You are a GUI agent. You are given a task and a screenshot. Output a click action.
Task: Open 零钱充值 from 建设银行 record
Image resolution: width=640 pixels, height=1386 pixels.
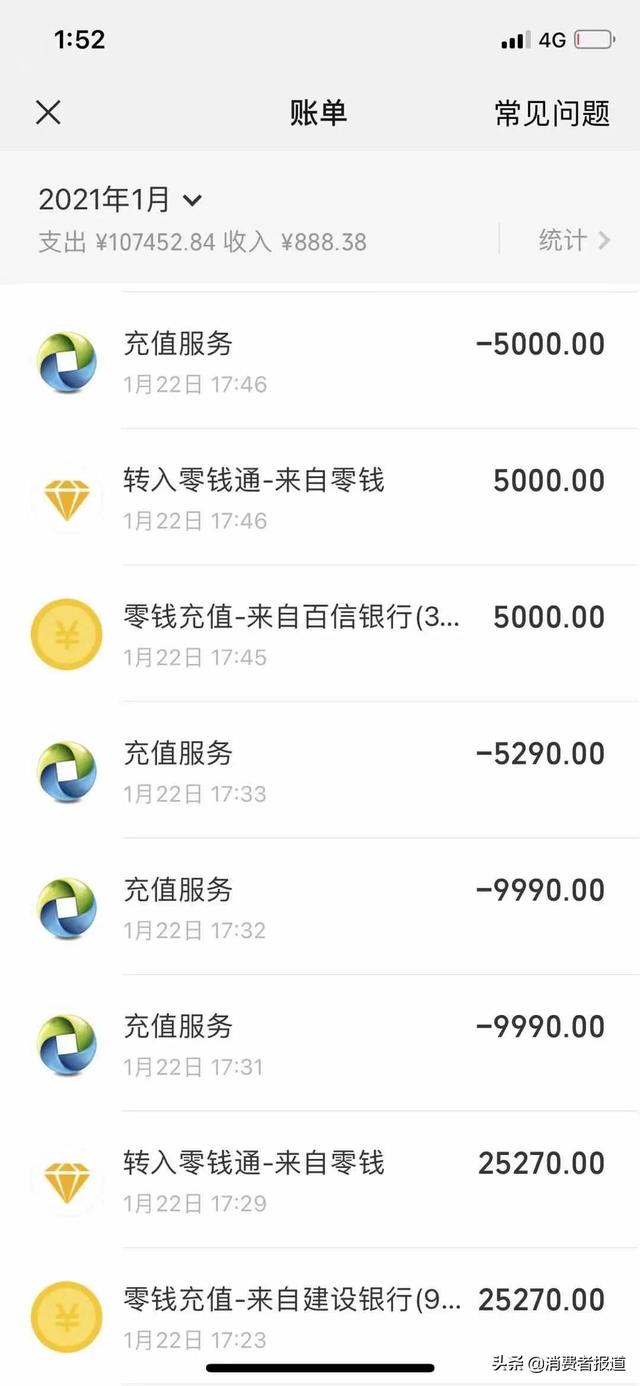point(320,1316)
